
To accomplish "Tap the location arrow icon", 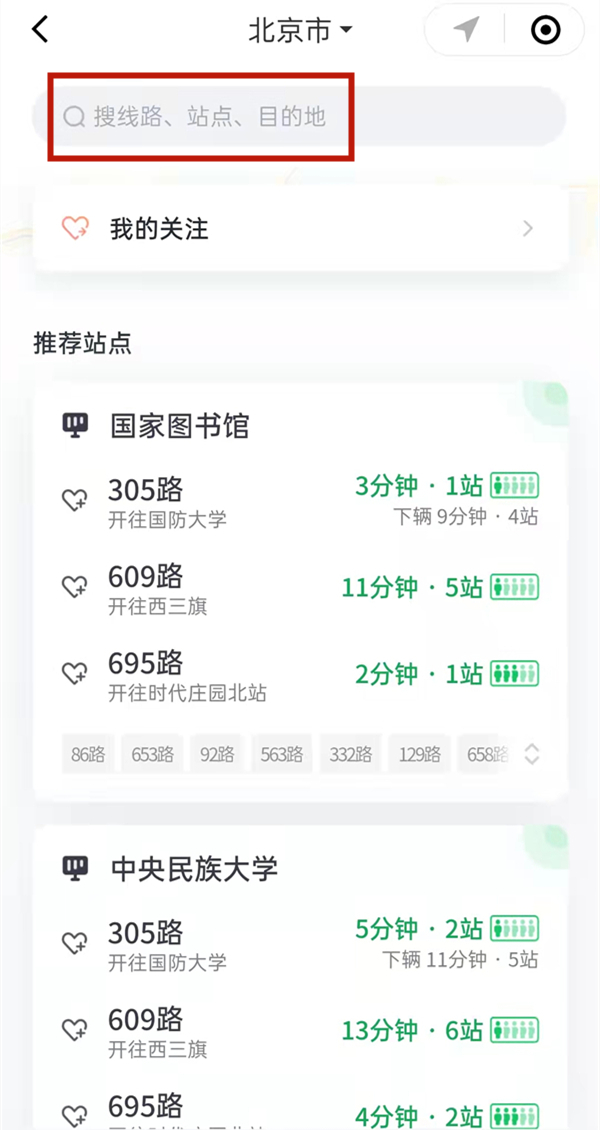I will (x=466, y=31).
